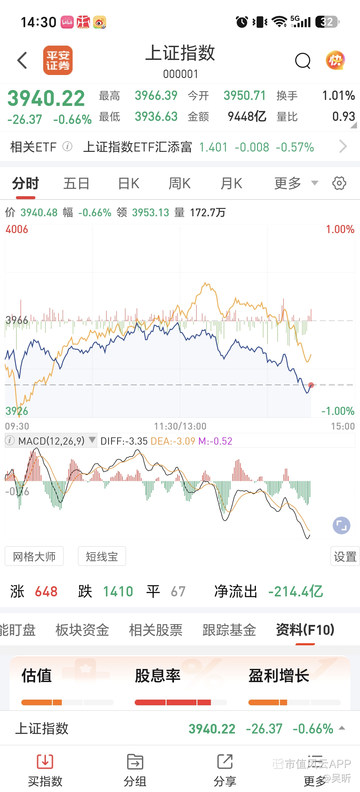Expand the chart to fullscreen
The image size is (360, 792).
coord(341,525)
